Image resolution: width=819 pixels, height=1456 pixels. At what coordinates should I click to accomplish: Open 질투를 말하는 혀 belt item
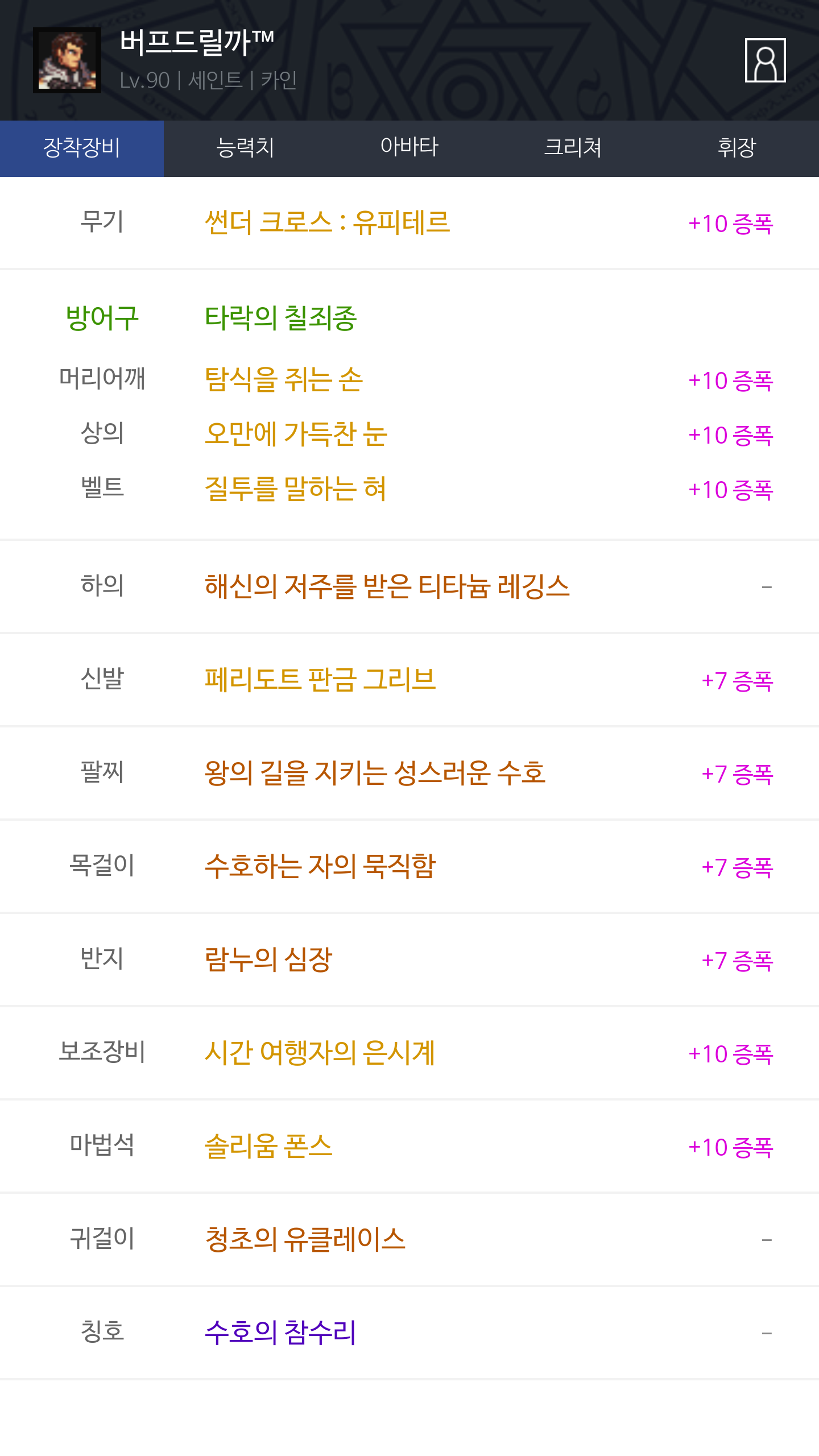(x=295, y=489)
